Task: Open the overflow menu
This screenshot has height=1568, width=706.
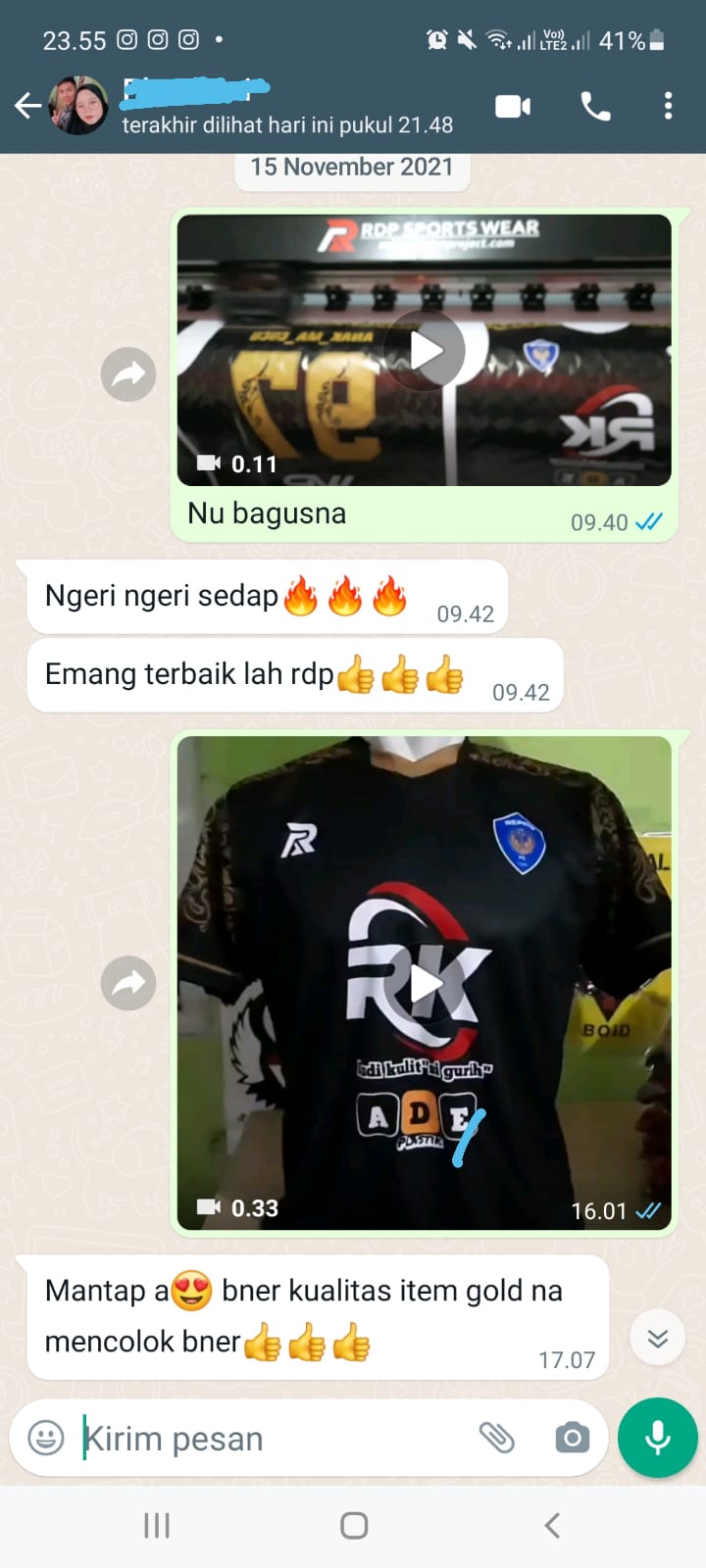Action: (x=668, y=106)
